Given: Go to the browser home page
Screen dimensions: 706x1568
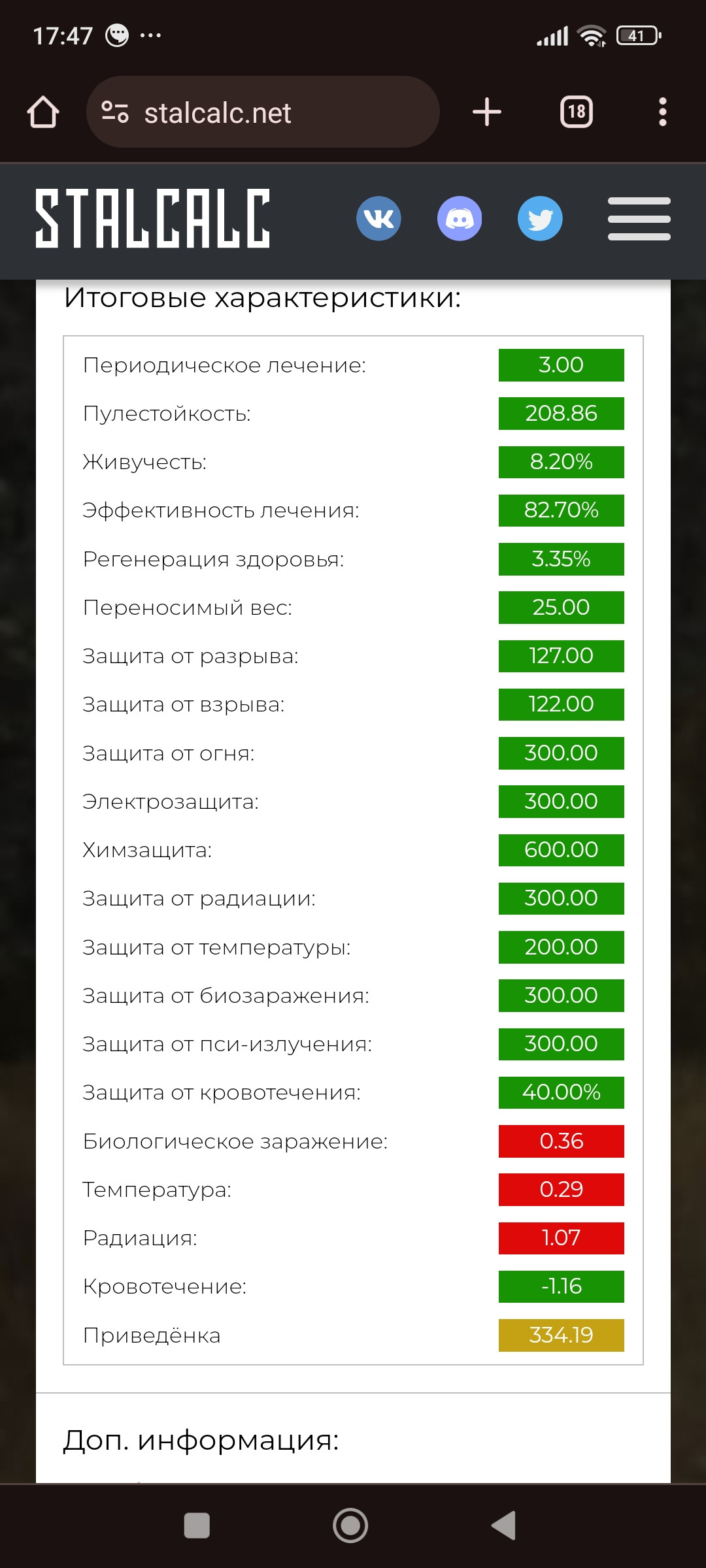Looking at the screenshot, I should pyautogui.click(x=43, y=112).
